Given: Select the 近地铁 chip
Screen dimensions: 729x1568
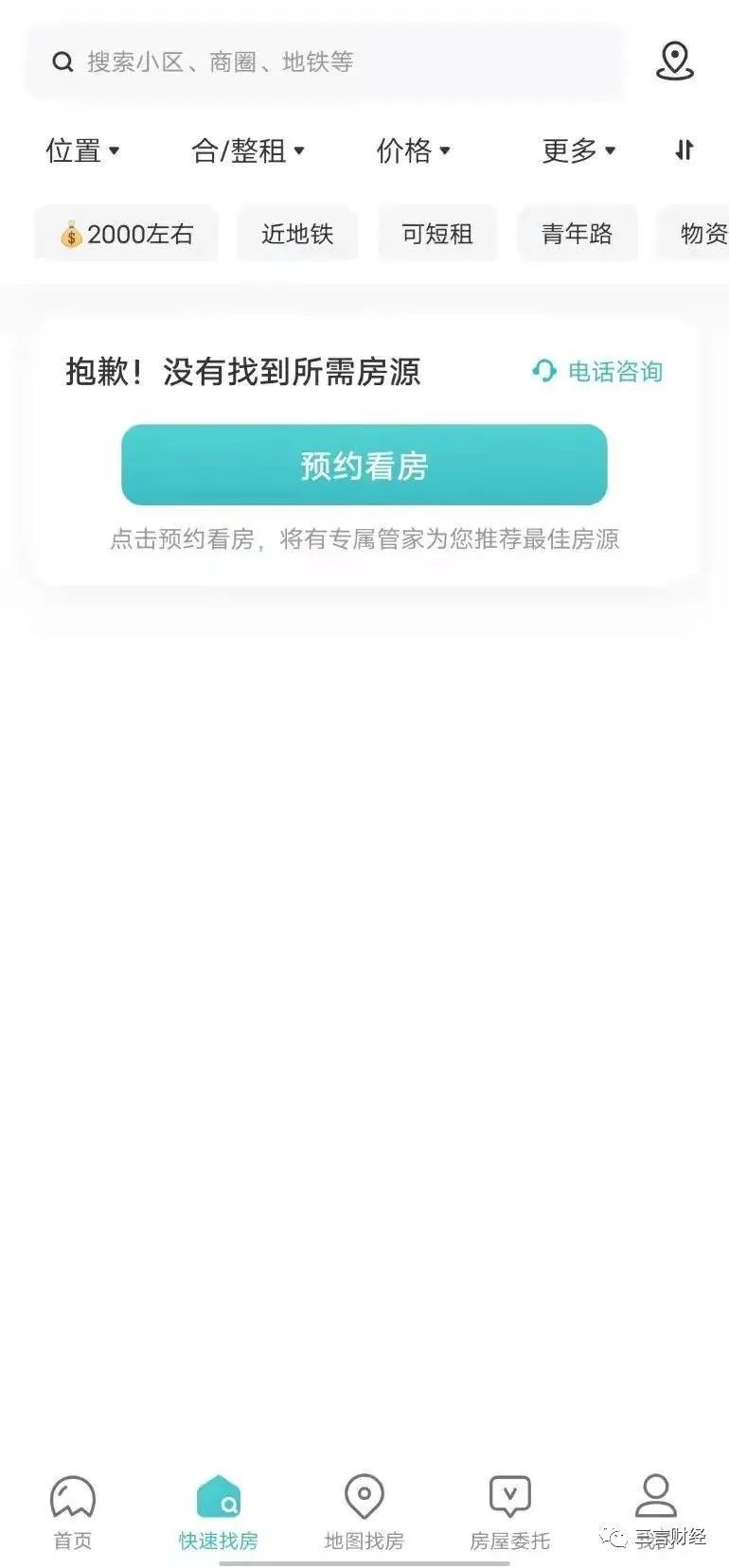Looking at the screenshot, I should point(297,234).
